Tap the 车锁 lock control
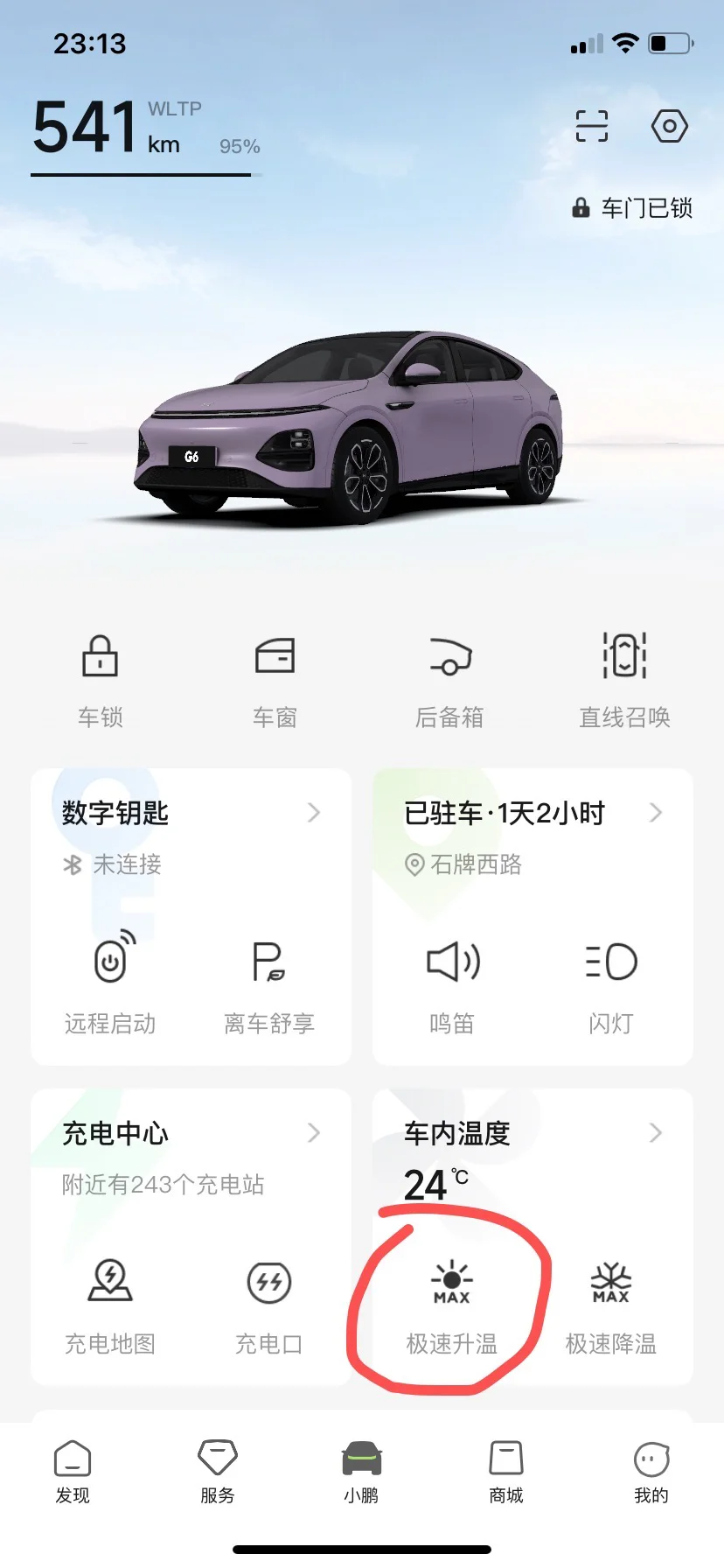The image size is (724, 1568). click(101, 678)
